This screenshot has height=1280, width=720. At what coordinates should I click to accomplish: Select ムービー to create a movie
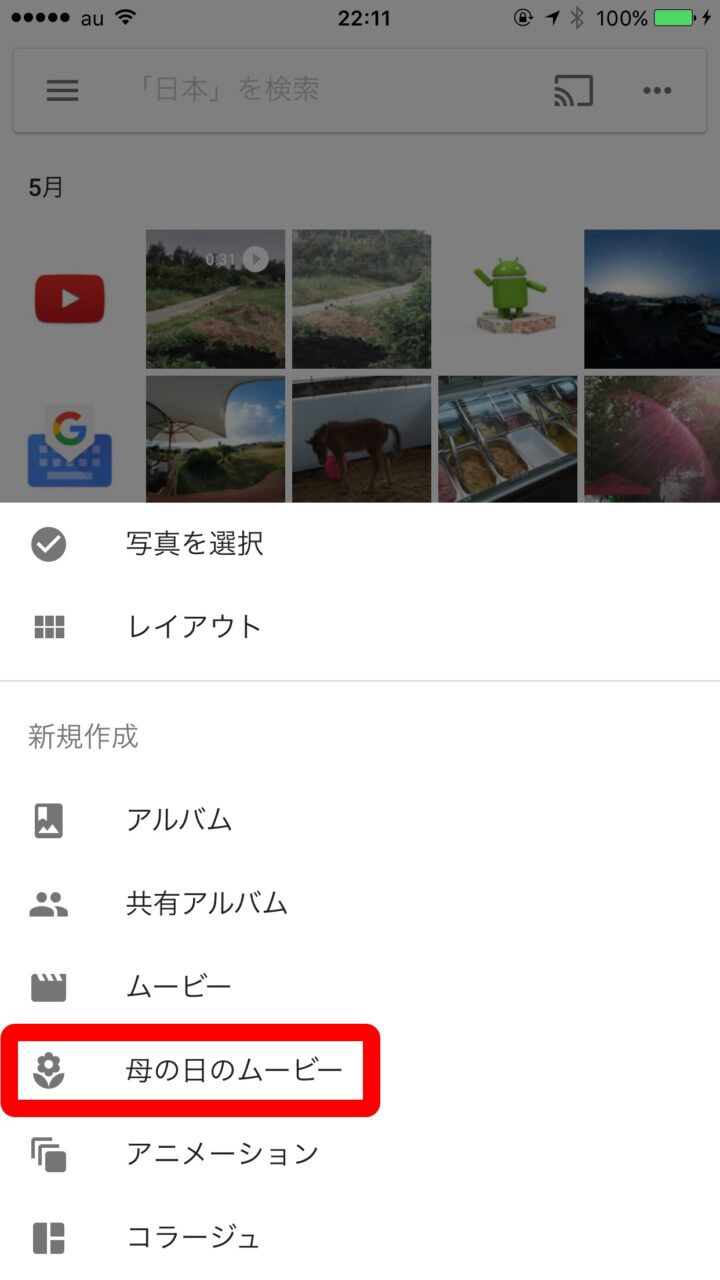pos(179,987)
